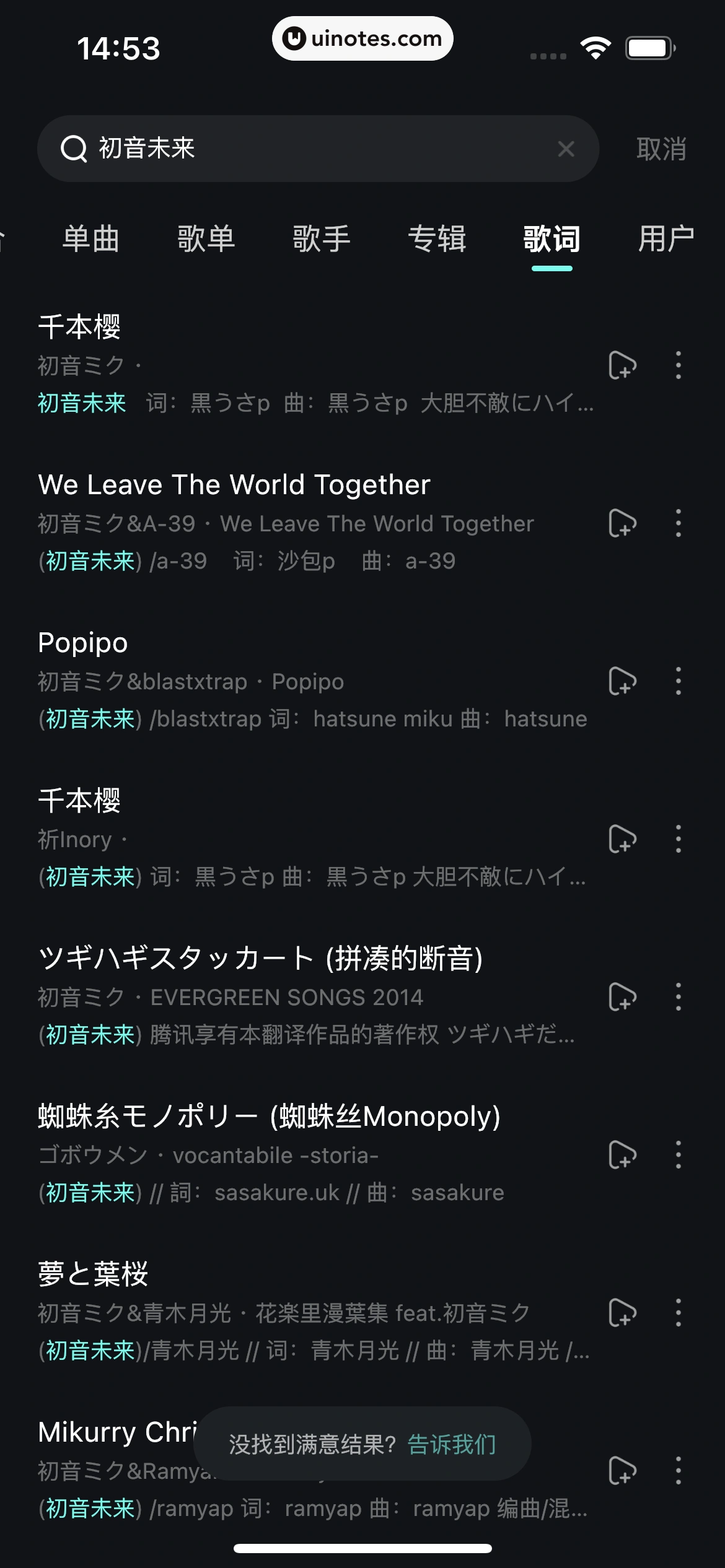
Task: Switch to the 单曲 tab
Action: point(91,239)
